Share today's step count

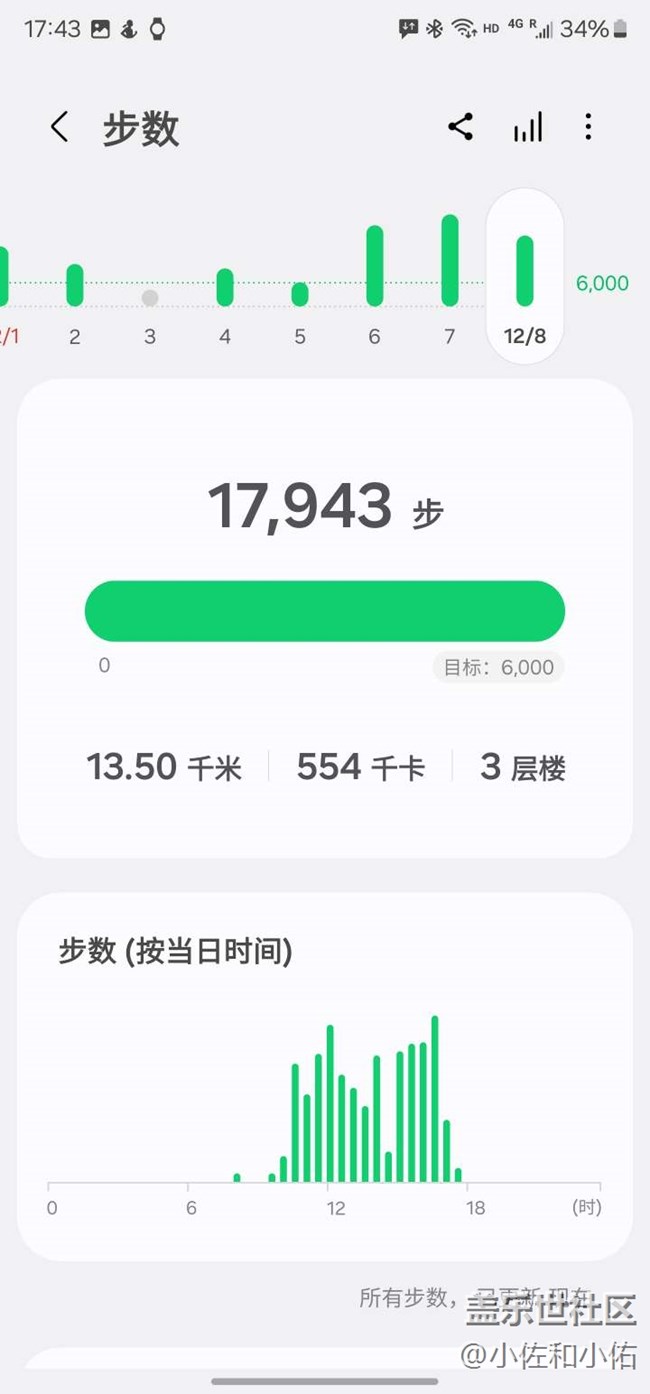point(460,127)
